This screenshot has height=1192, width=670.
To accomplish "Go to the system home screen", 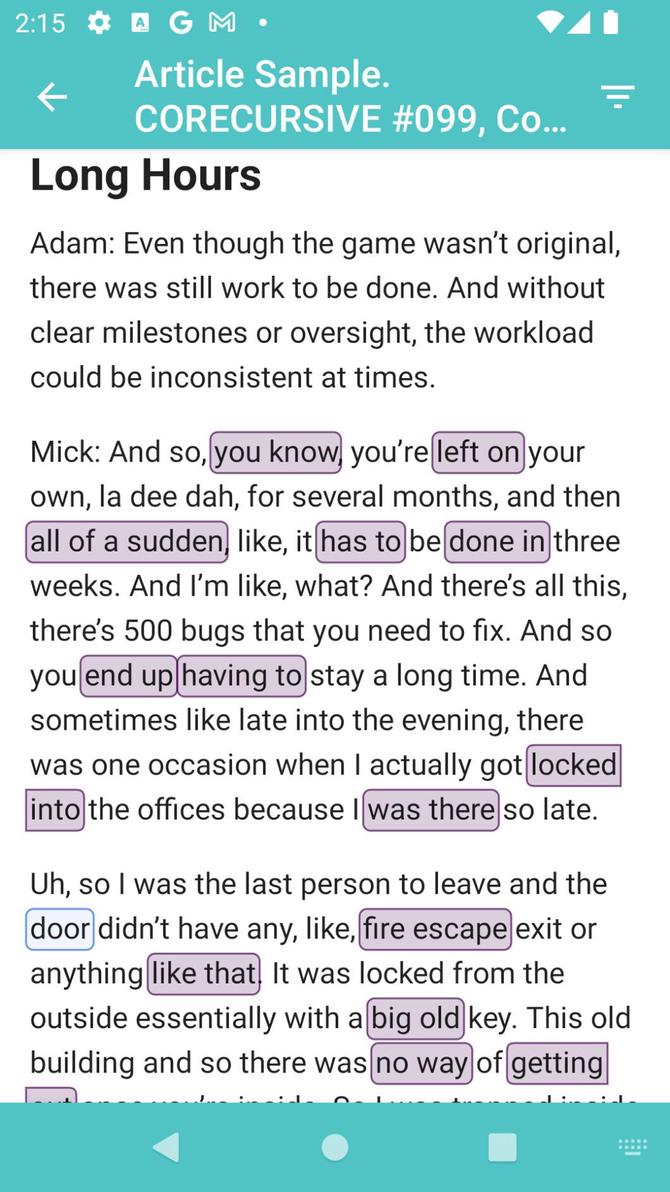I will pos(335,1147).
